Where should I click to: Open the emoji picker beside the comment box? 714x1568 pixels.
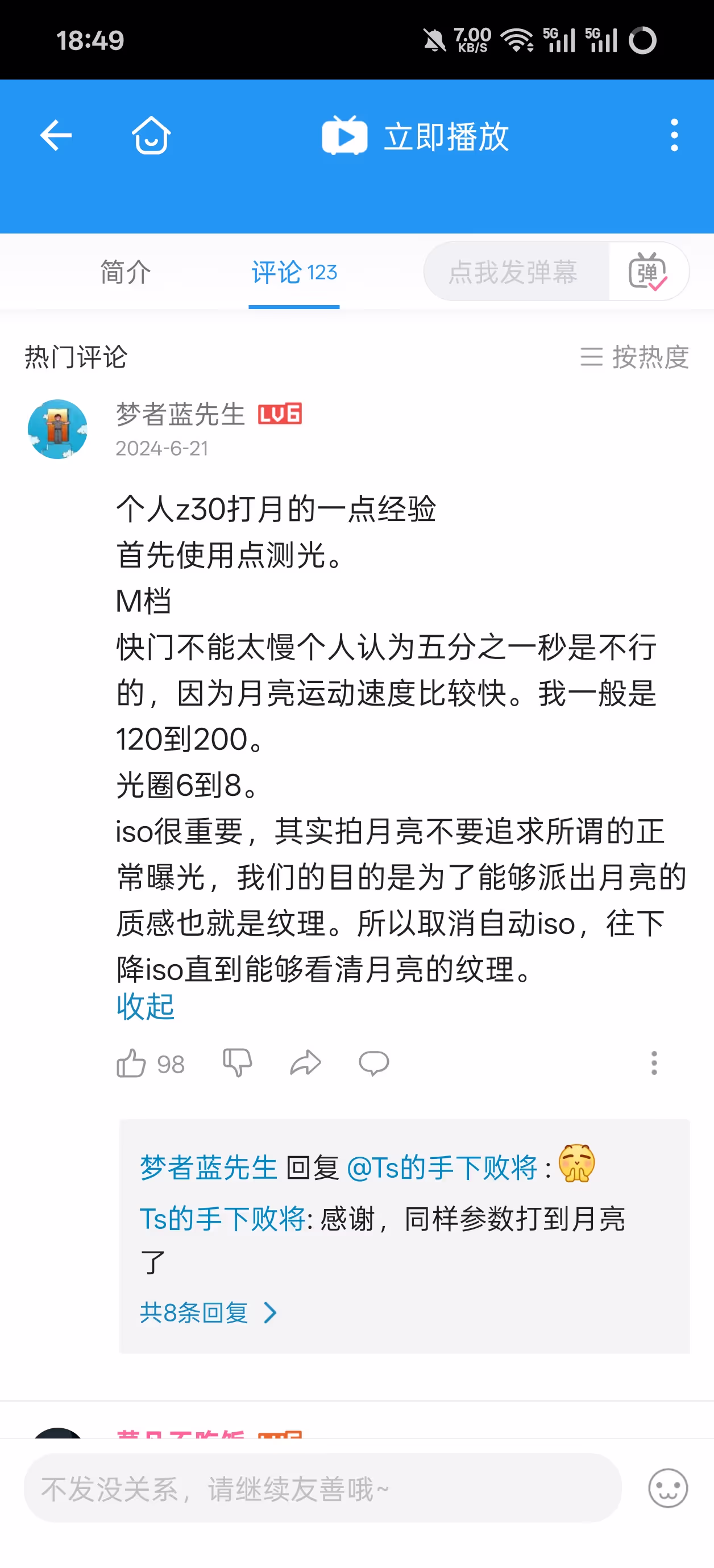(668, 1489)
